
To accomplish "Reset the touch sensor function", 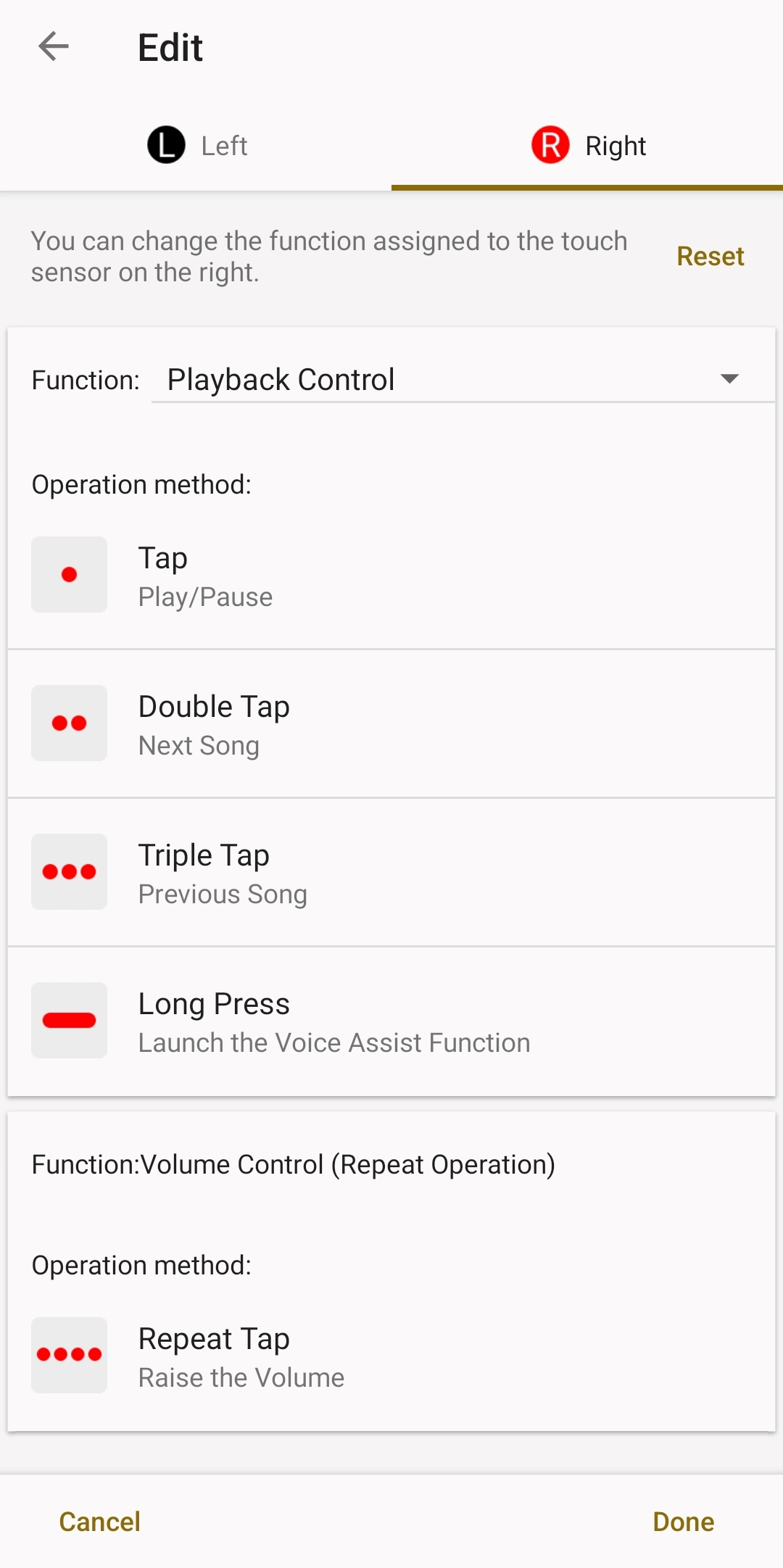I will [x=710, y=257].
